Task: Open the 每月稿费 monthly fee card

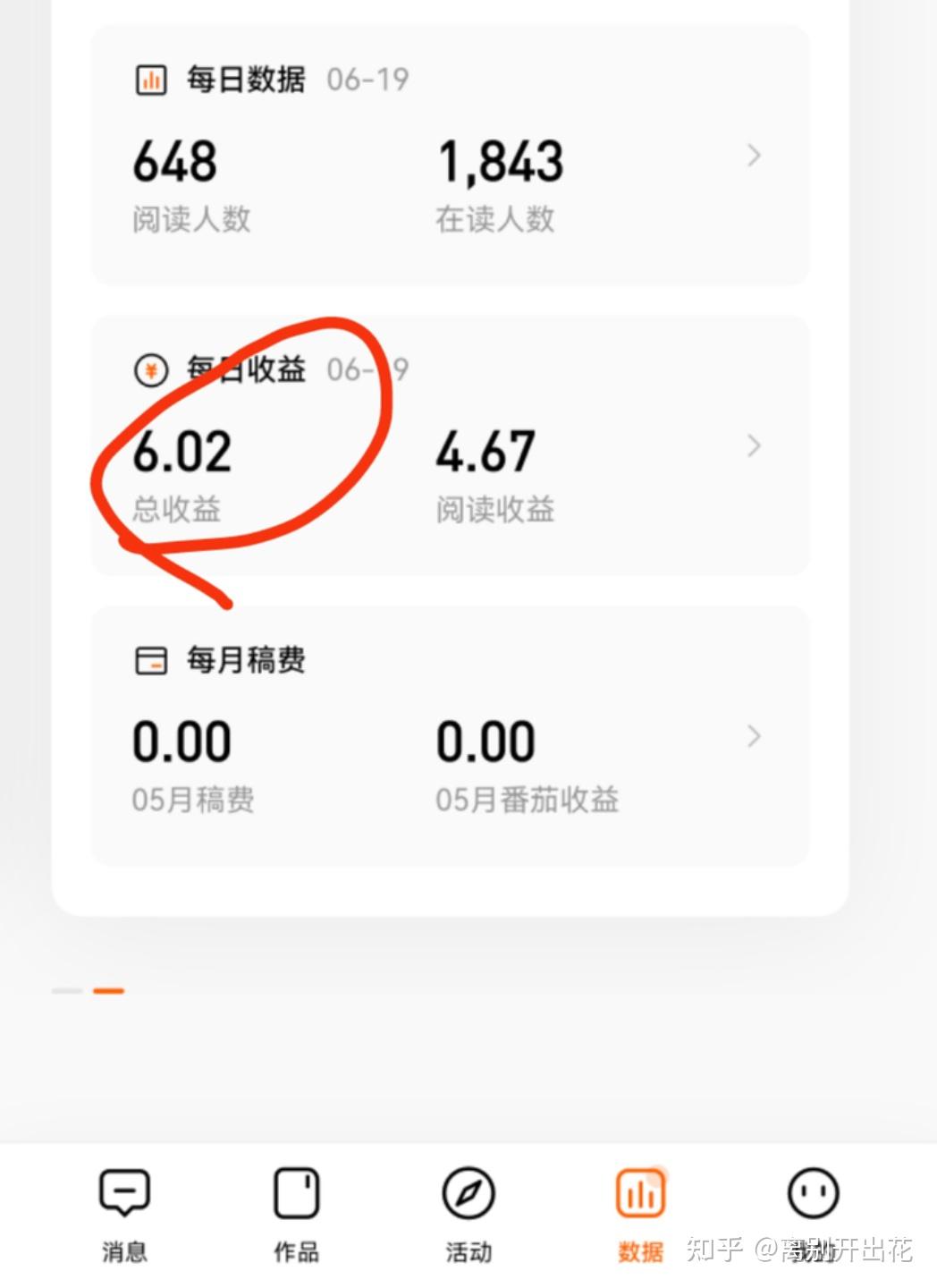Action: click(x=753, y=736)
